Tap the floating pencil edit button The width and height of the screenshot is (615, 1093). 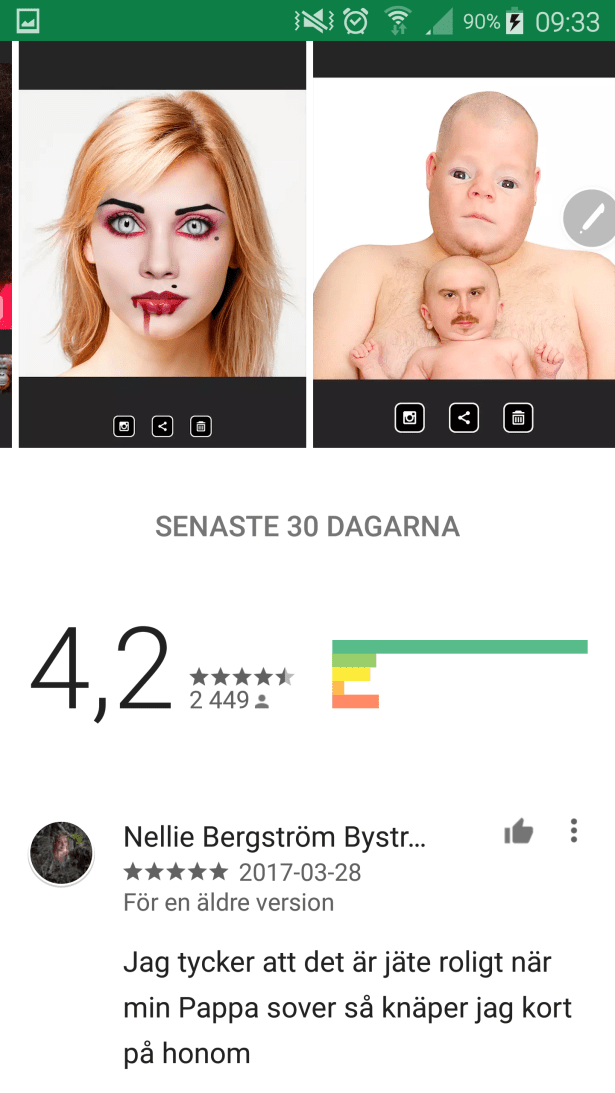coord(591,217)
